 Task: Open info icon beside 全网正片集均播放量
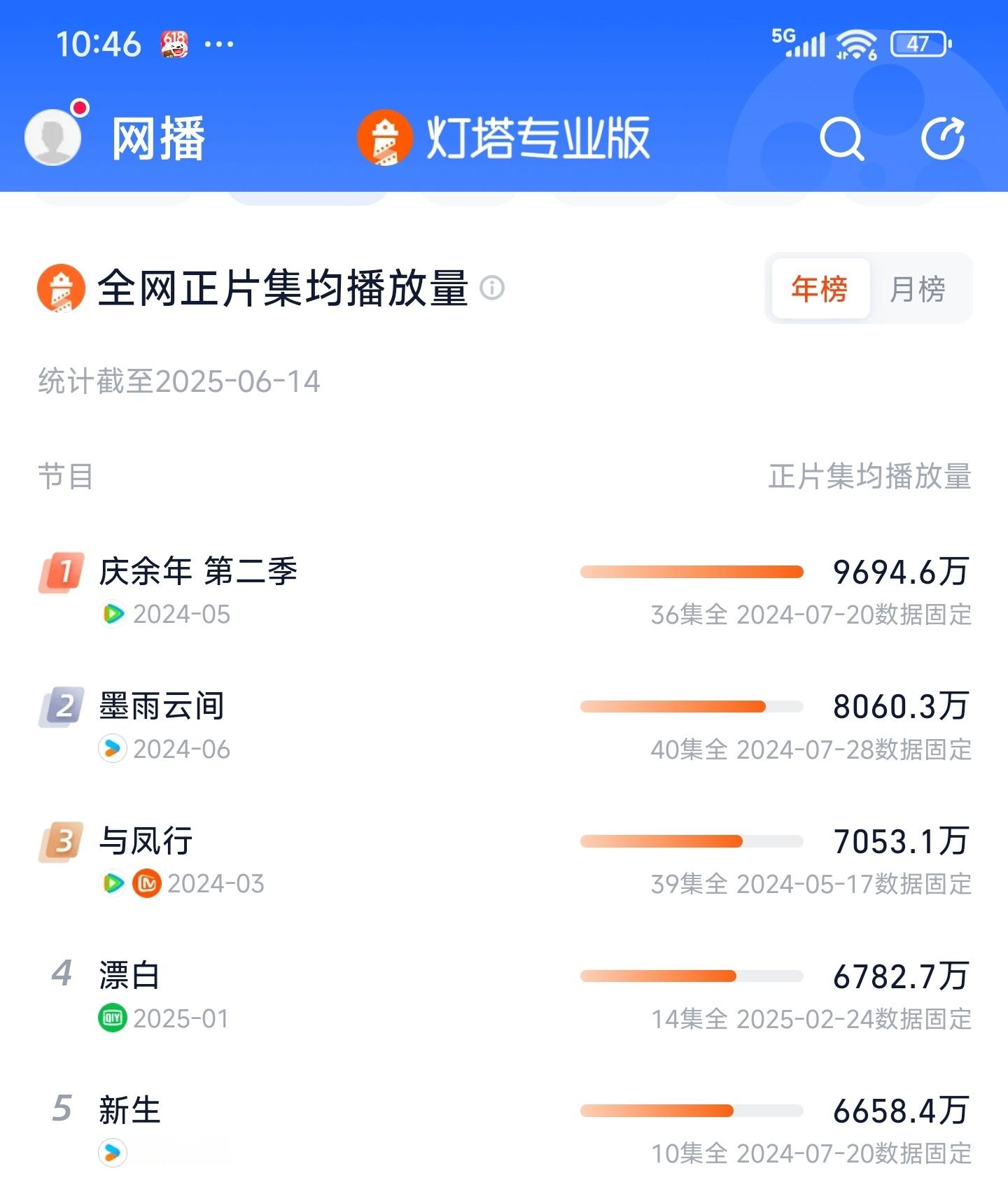(492, 288)
